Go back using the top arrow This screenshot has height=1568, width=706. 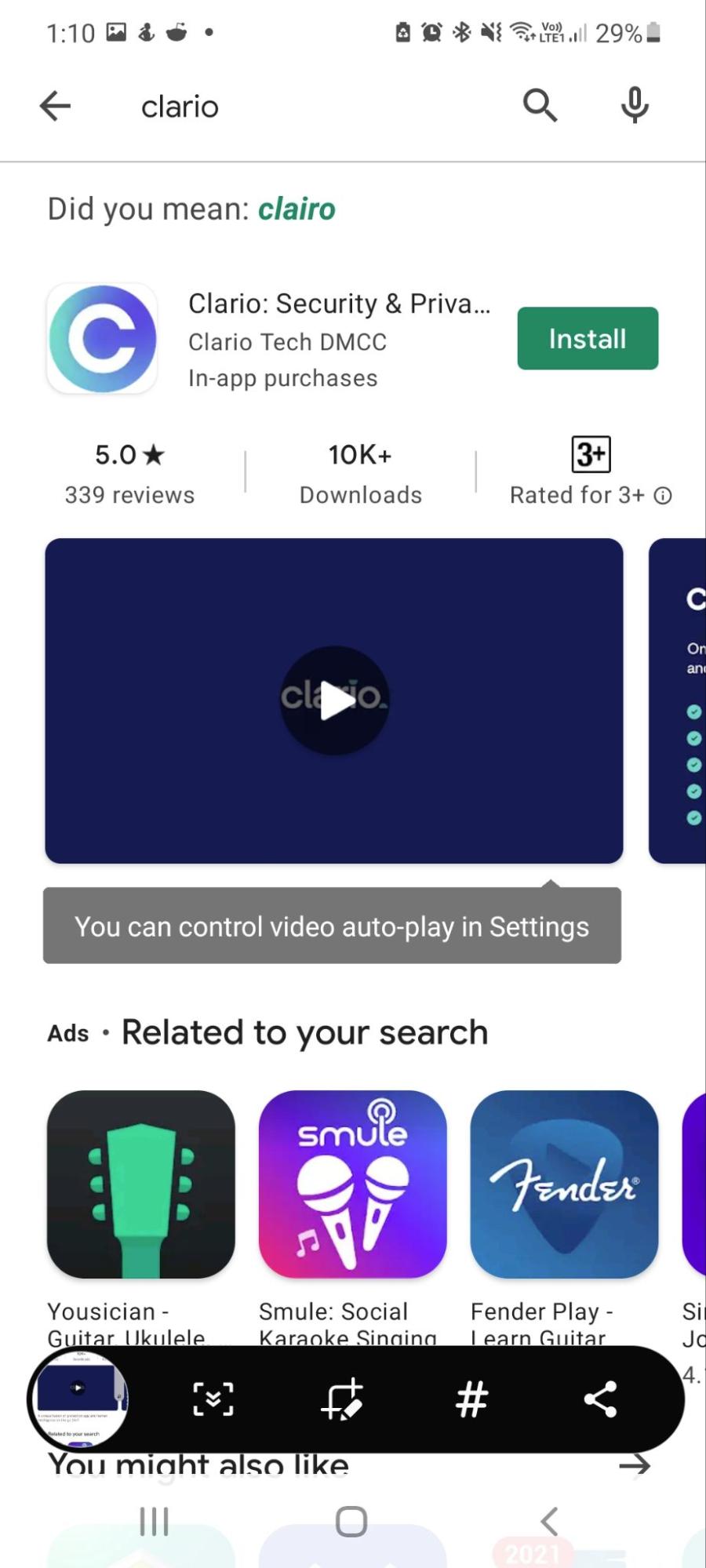click(55, 106)
